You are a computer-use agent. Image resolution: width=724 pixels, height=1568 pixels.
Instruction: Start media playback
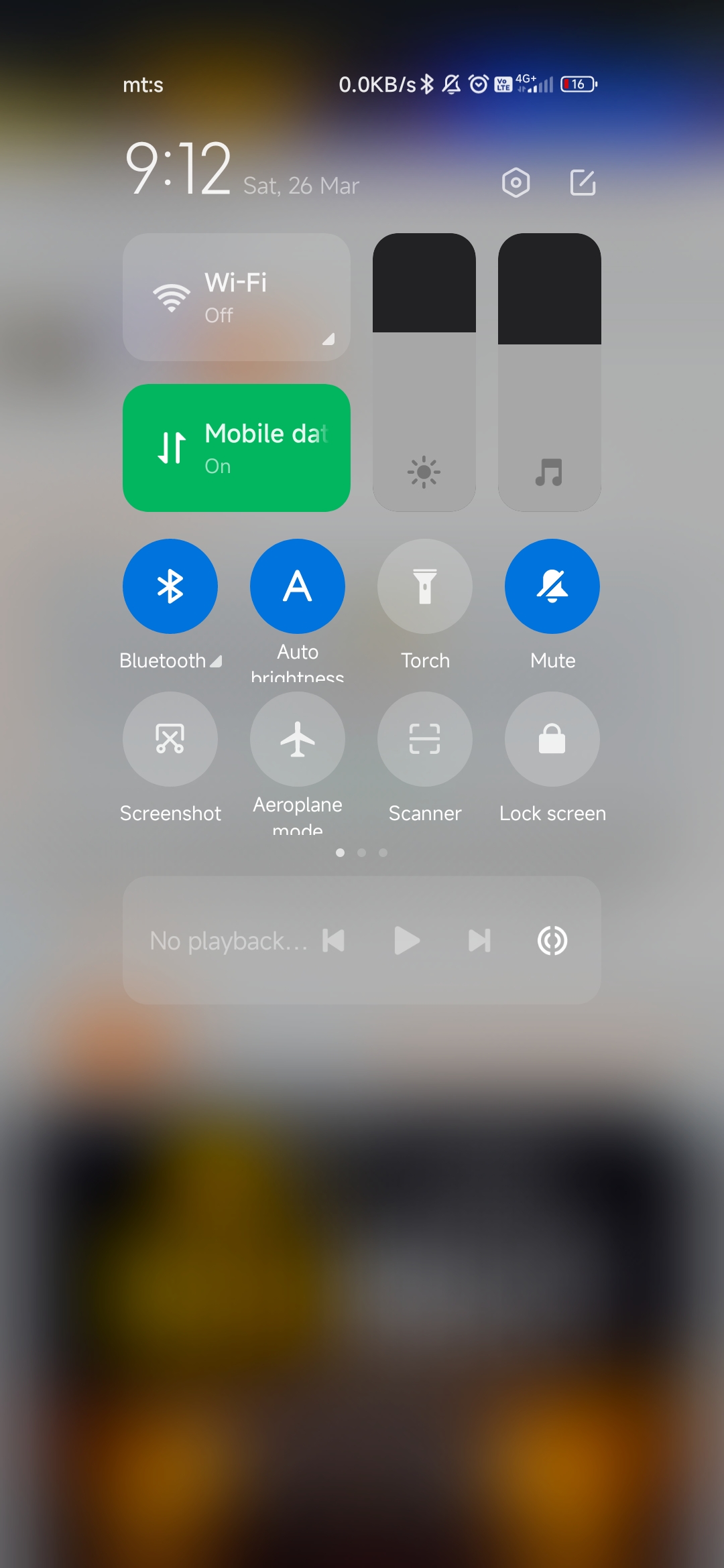[x=406, y=940]
